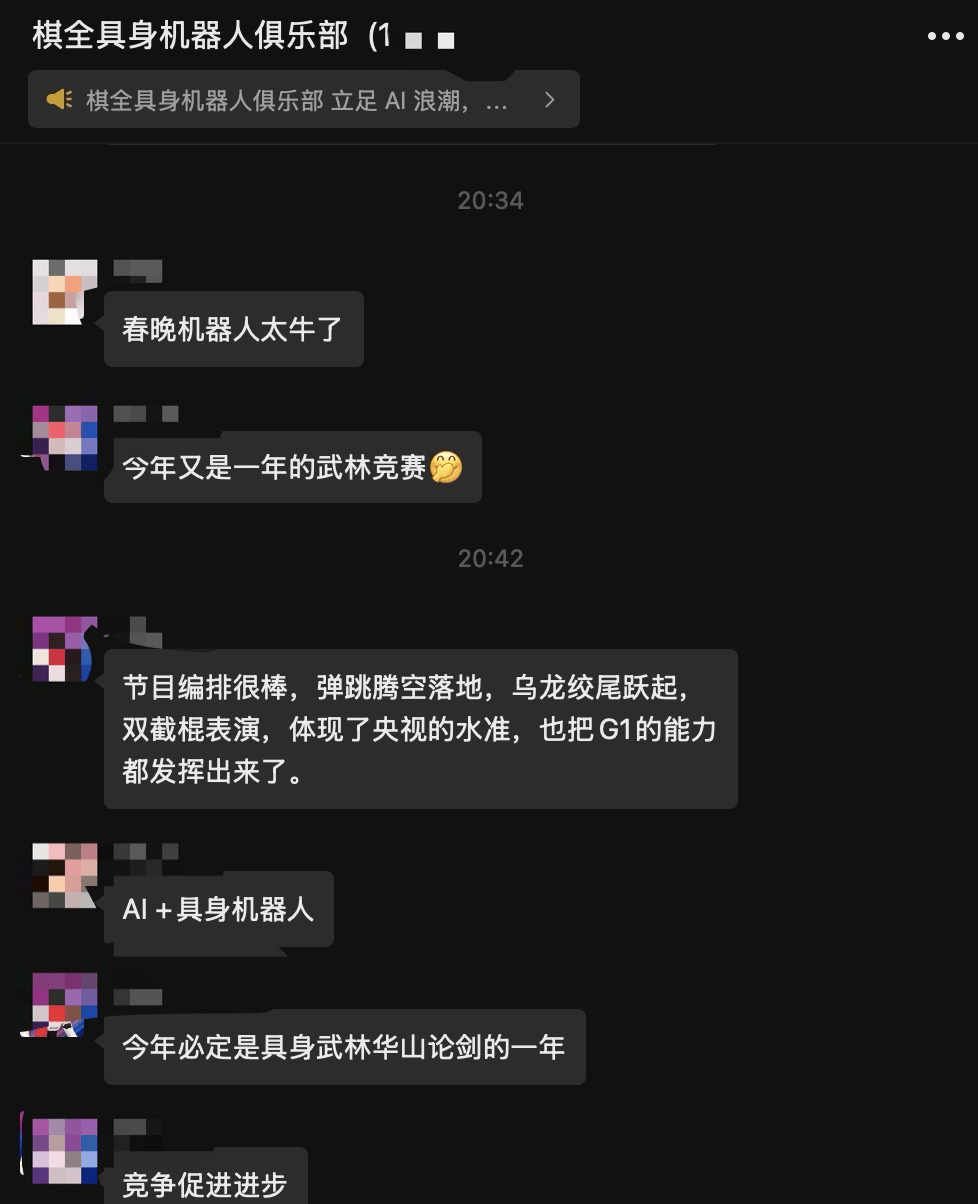Image resolution: width=978 pixels, height=1204 pixels.
Task: Click the 20:34 timestamp label
Action: click(489, 200)
